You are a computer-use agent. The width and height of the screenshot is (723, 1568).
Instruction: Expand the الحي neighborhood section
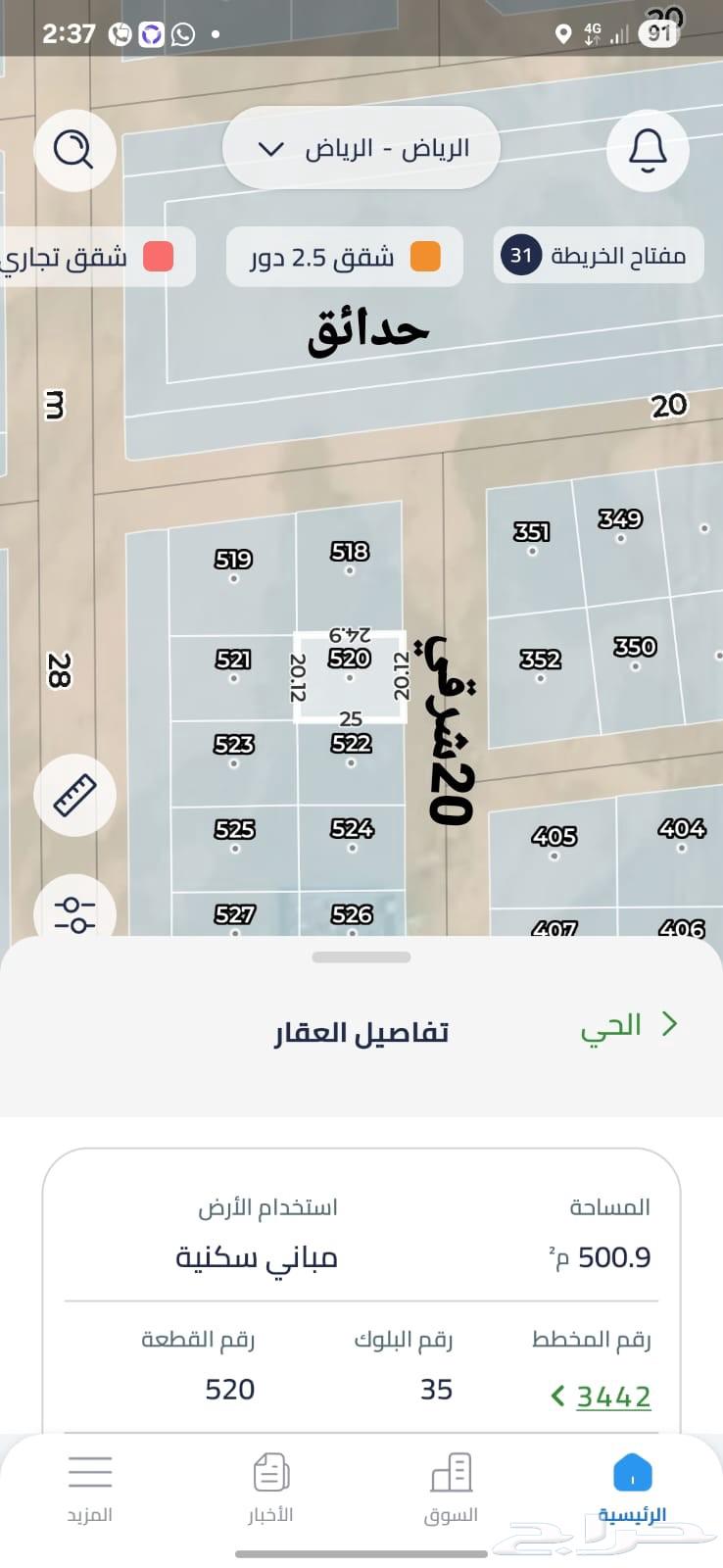tap(627, 1025)
